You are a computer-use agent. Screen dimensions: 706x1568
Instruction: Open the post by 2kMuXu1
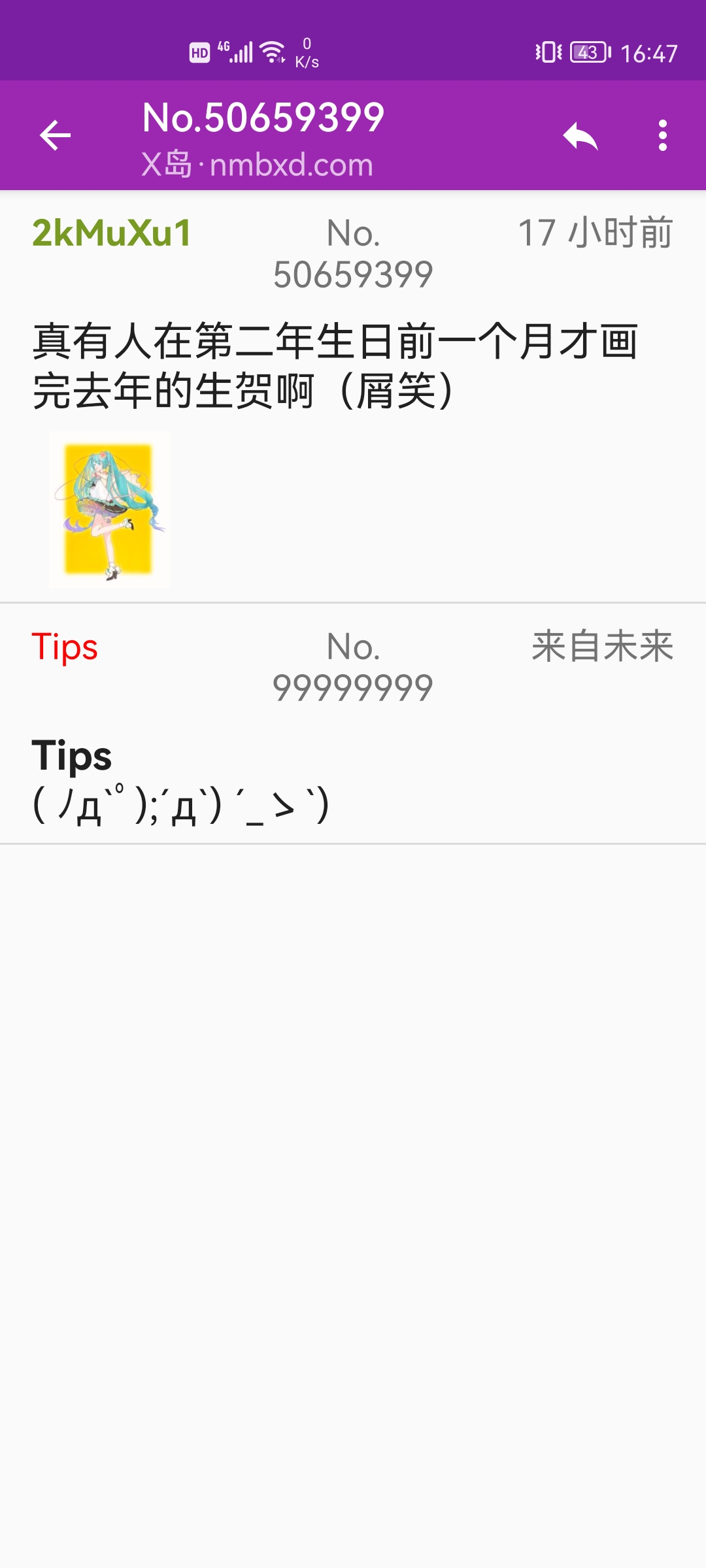353,397
